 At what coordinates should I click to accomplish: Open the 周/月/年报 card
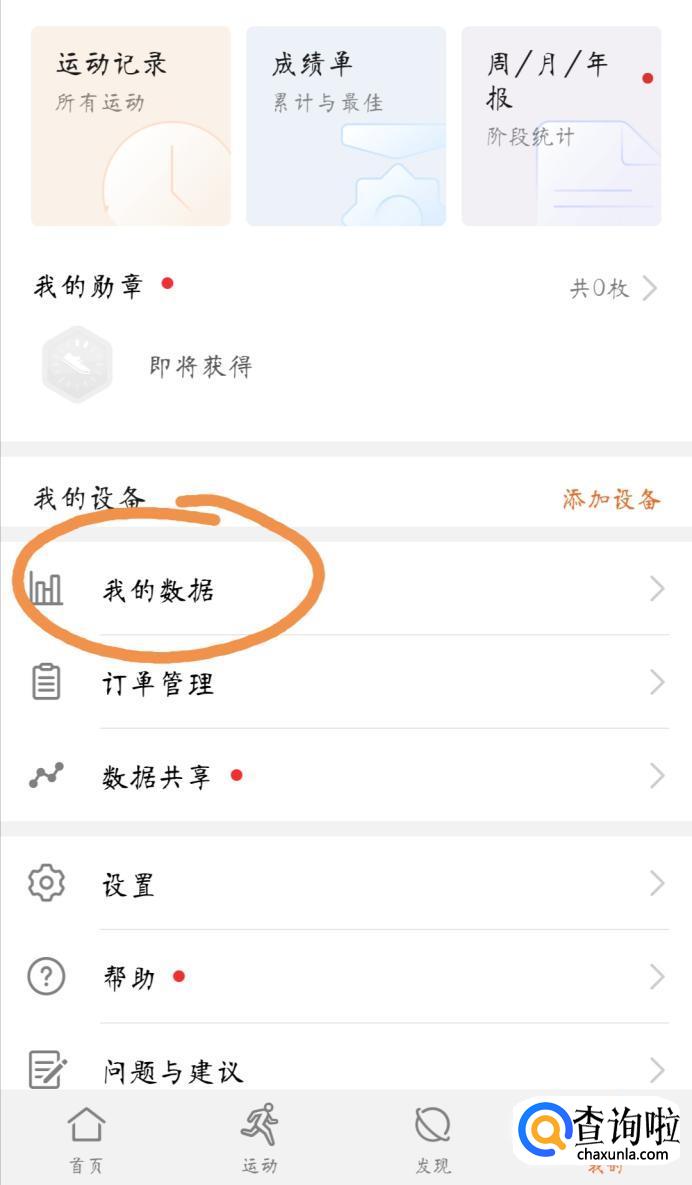(561, 126)
